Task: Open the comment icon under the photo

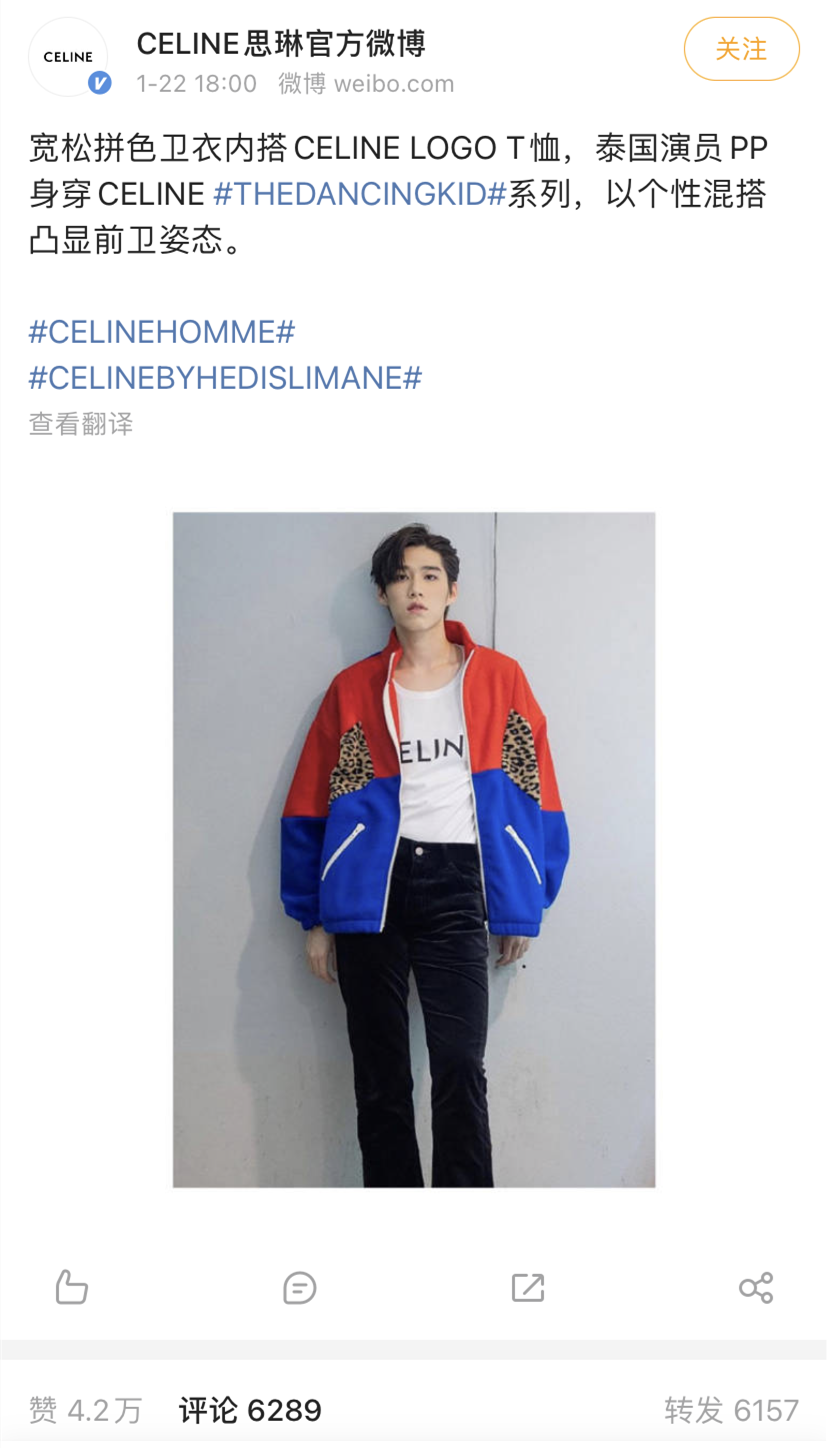Action: pyautogui.click(x=300, y=1287)
